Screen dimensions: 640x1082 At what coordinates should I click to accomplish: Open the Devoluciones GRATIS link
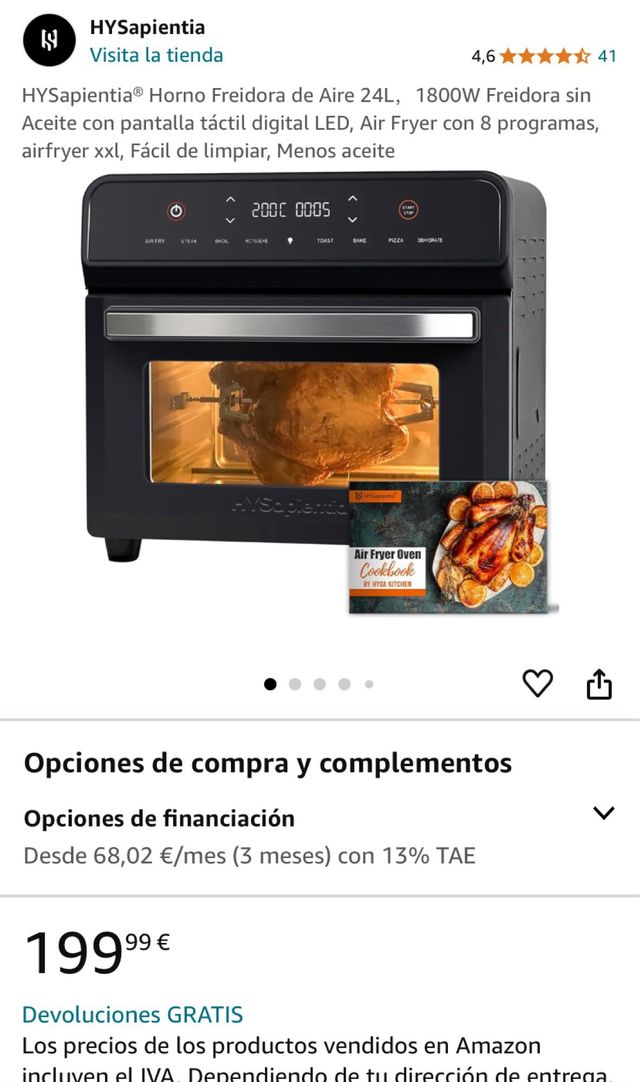(132, 1014)
